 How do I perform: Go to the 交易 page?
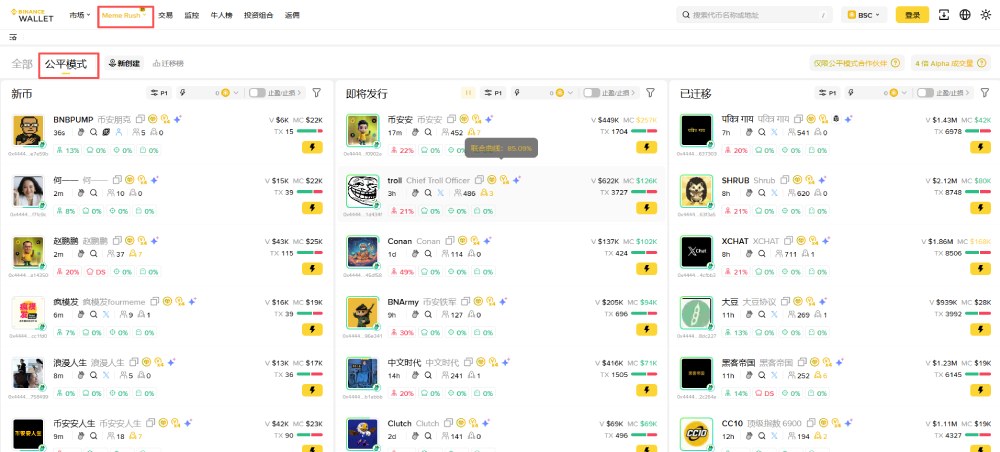point(165,15)
